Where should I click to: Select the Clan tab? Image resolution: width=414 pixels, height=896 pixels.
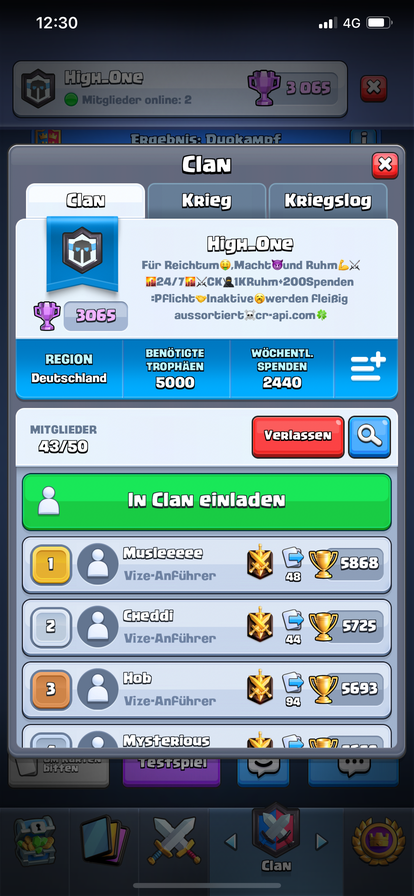click(85, 201)
